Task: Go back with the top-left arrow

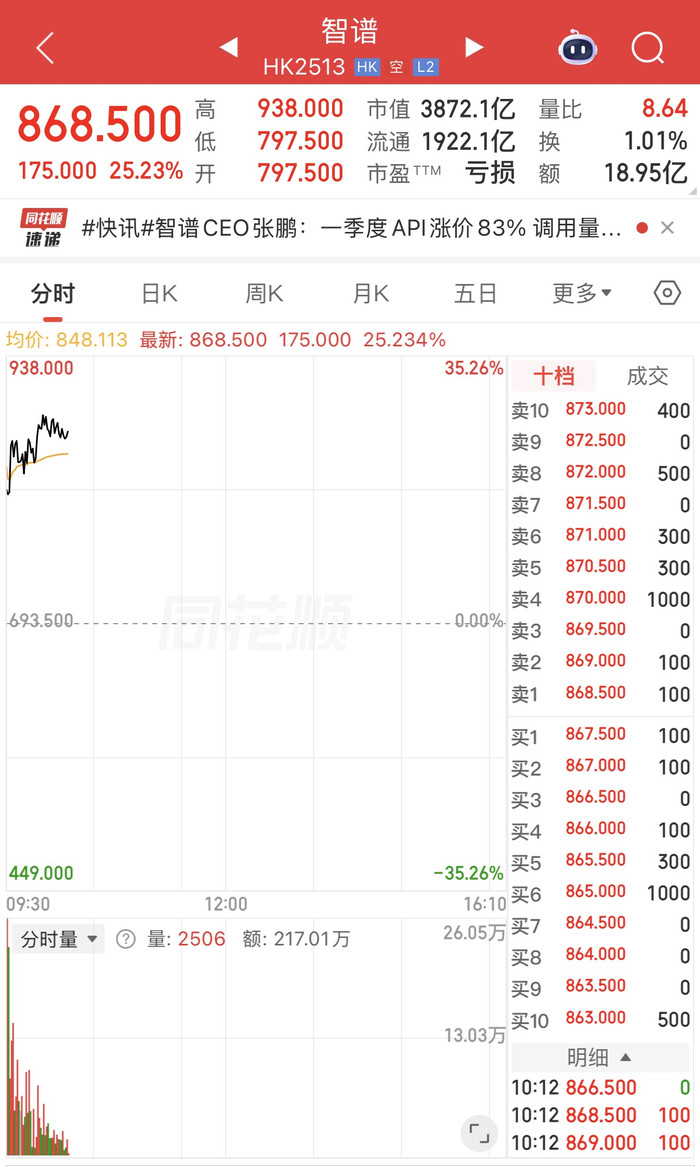Action: (45, 48)
